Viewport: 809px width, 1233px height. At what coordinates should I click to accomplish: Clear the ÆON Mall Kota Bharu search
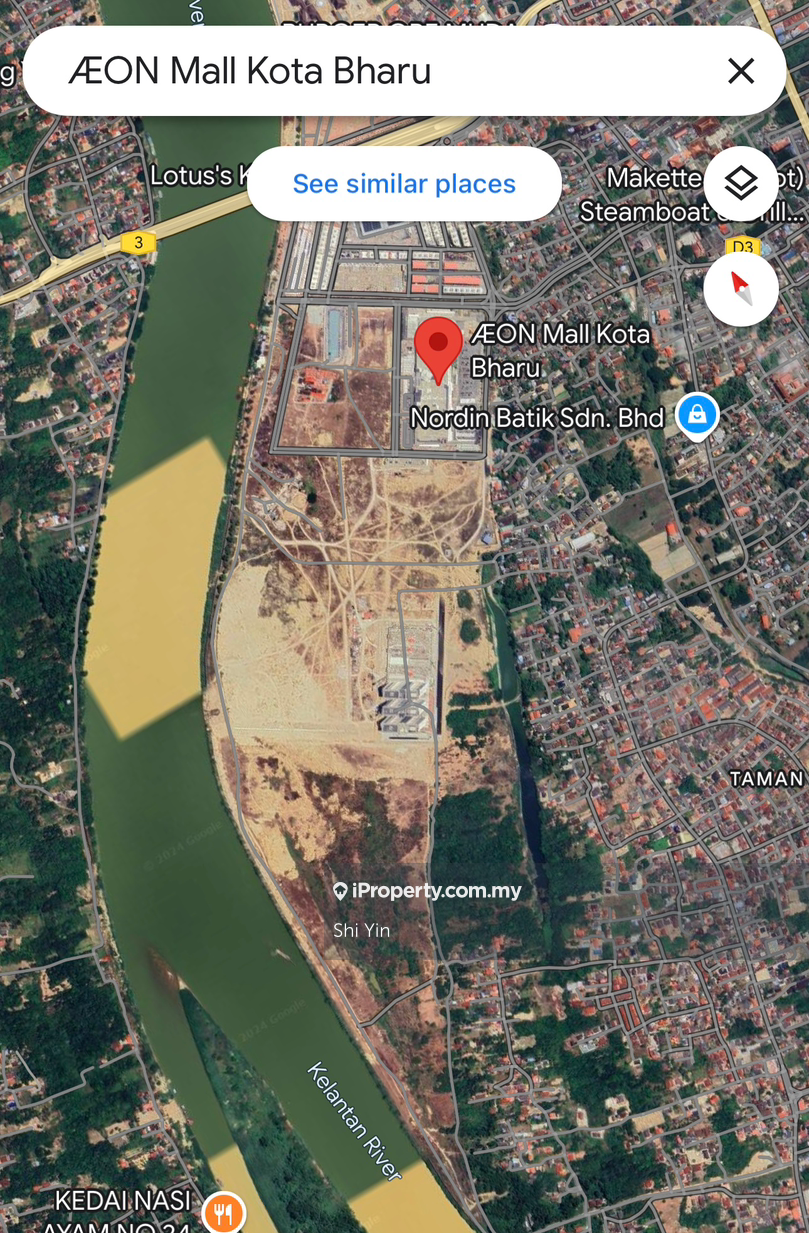coord(741,71)
